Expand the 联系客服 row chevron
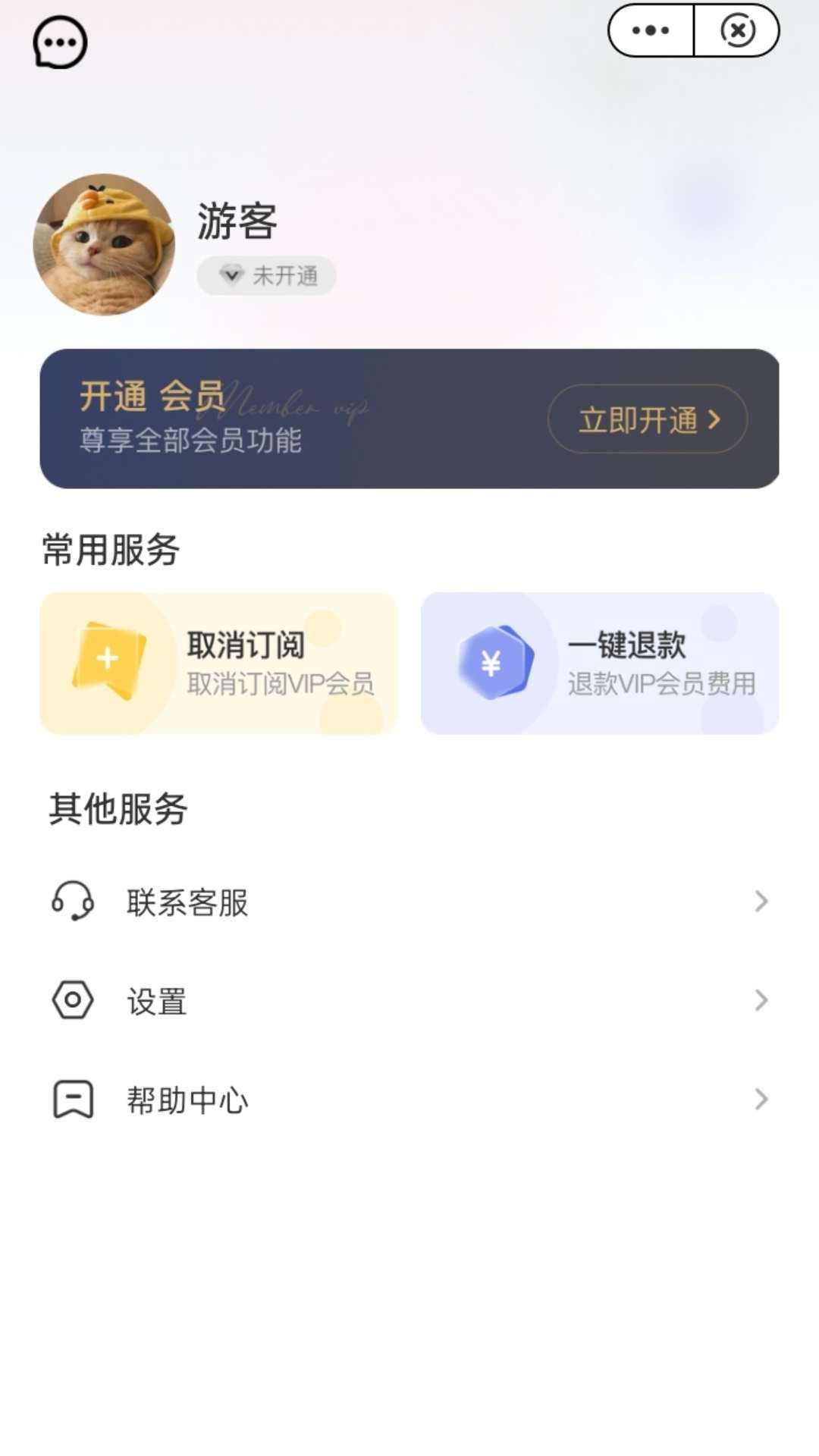This screenshot has width=819, height=1456. (x=761, y=902)
